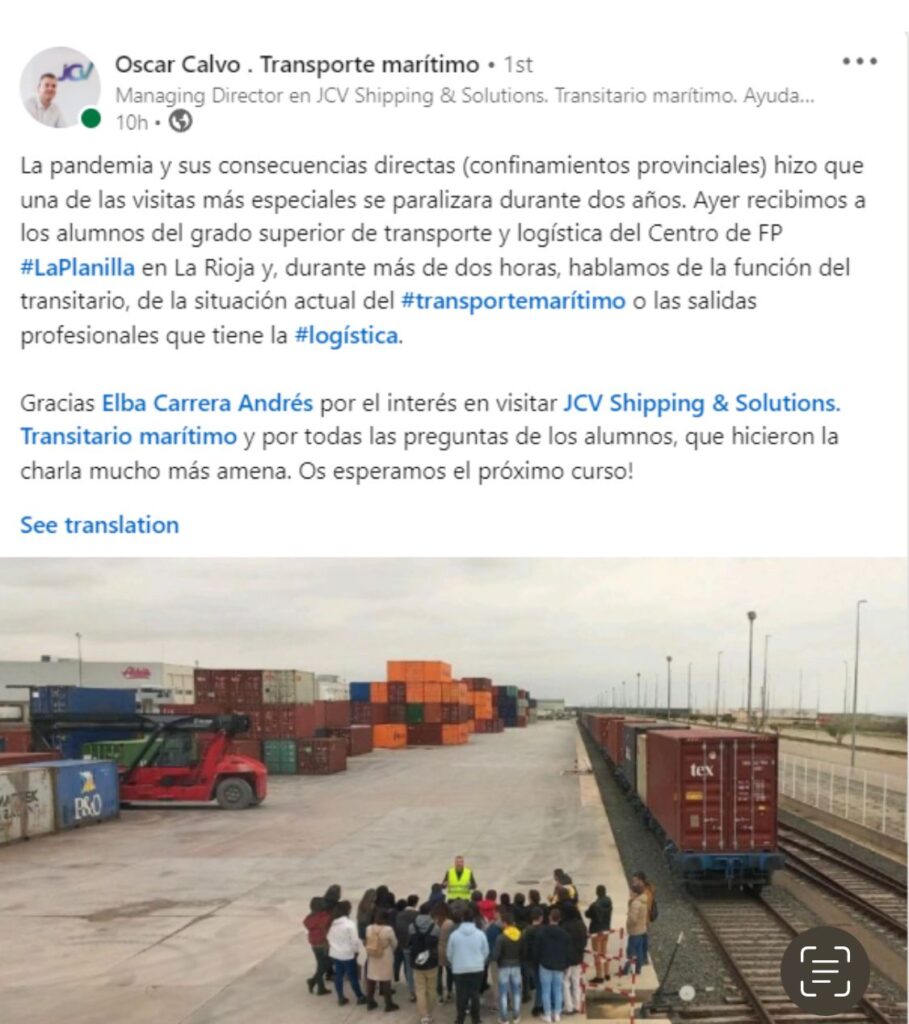Open the JCV Shipping & Solutions page

point(700,404)
